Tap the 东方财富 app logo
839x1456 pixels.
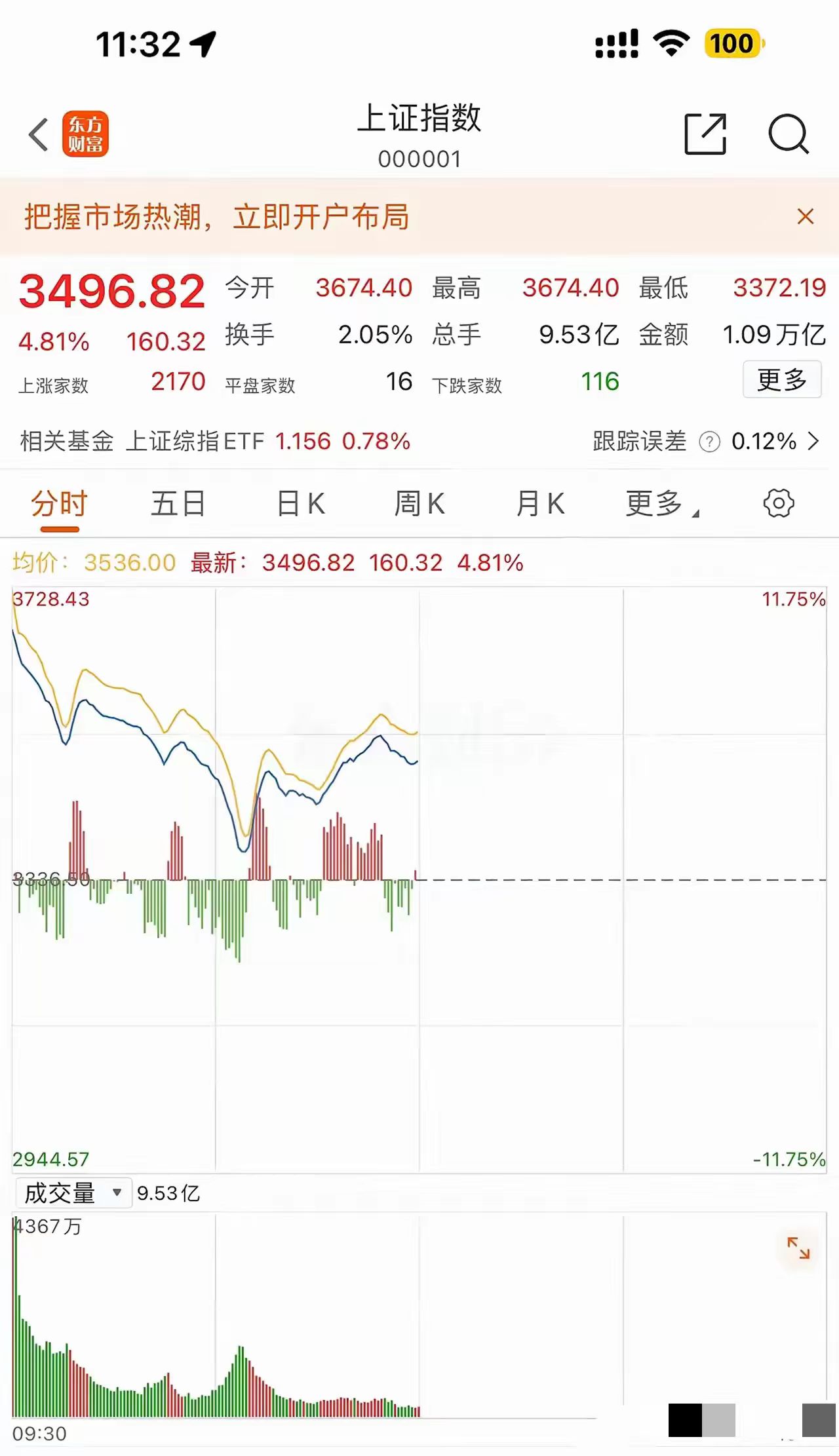tap(85, 133)
